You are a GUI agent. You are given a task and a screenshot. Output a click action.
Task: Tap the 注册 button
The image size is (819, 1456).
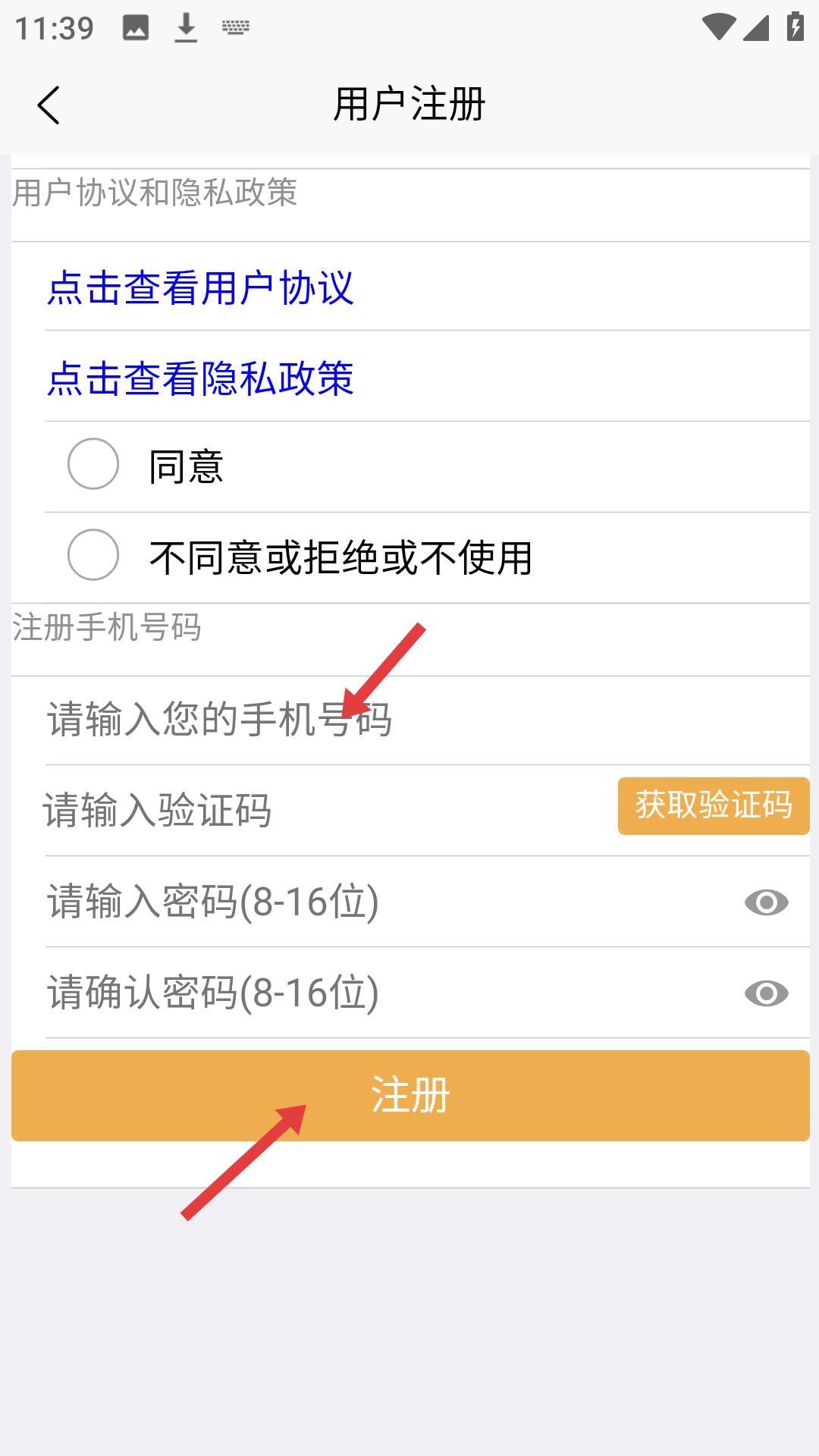pyautogui.click(x=410, y=1096)
